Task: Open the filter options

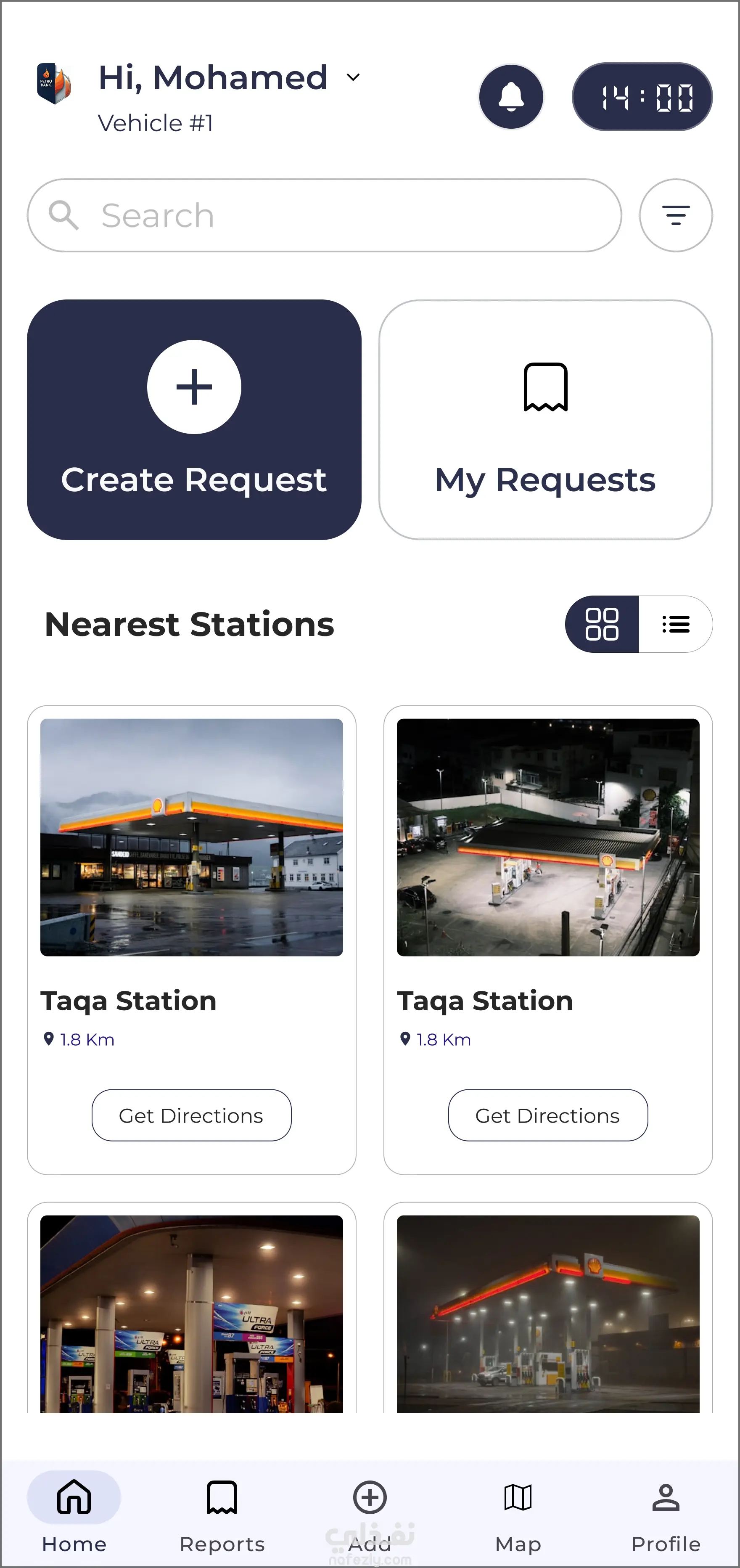Action: [676, 215]
